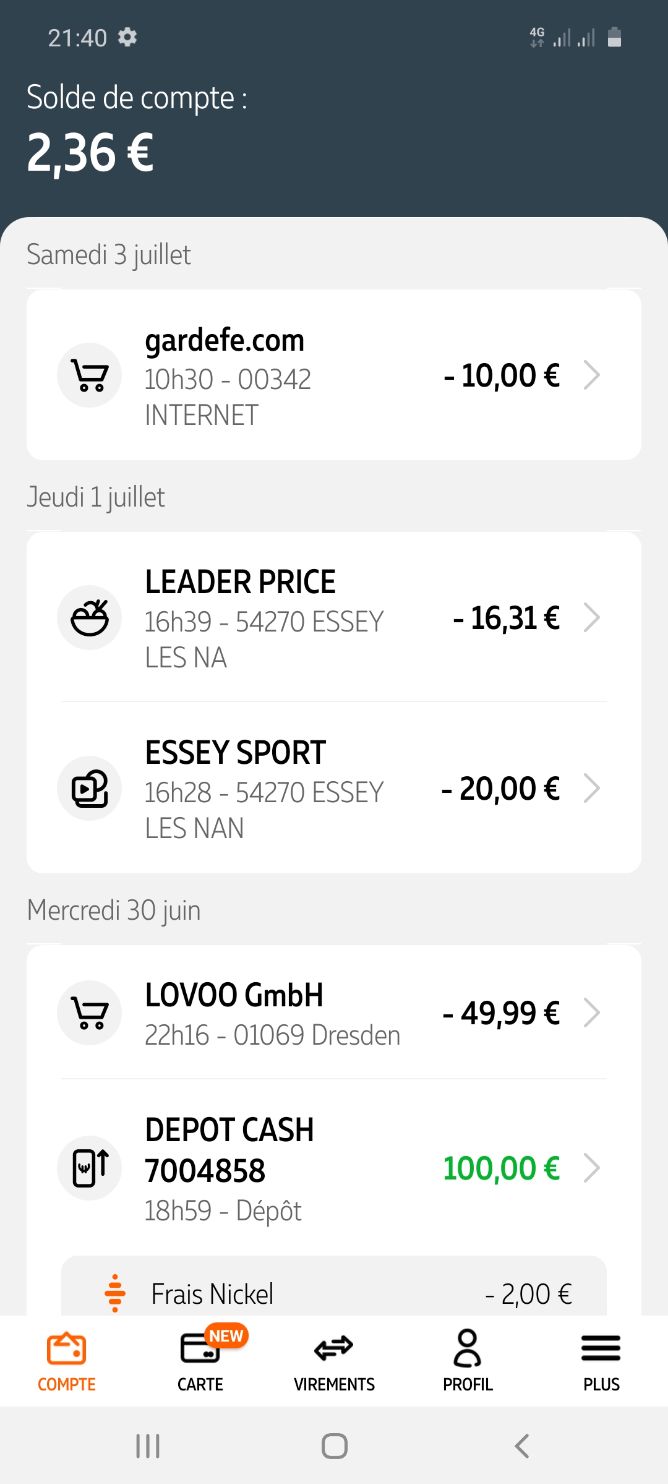Viewport: 668px width, 1484px height.
Task: Select the Compte tab
Action: click(x=67, y=1361)
